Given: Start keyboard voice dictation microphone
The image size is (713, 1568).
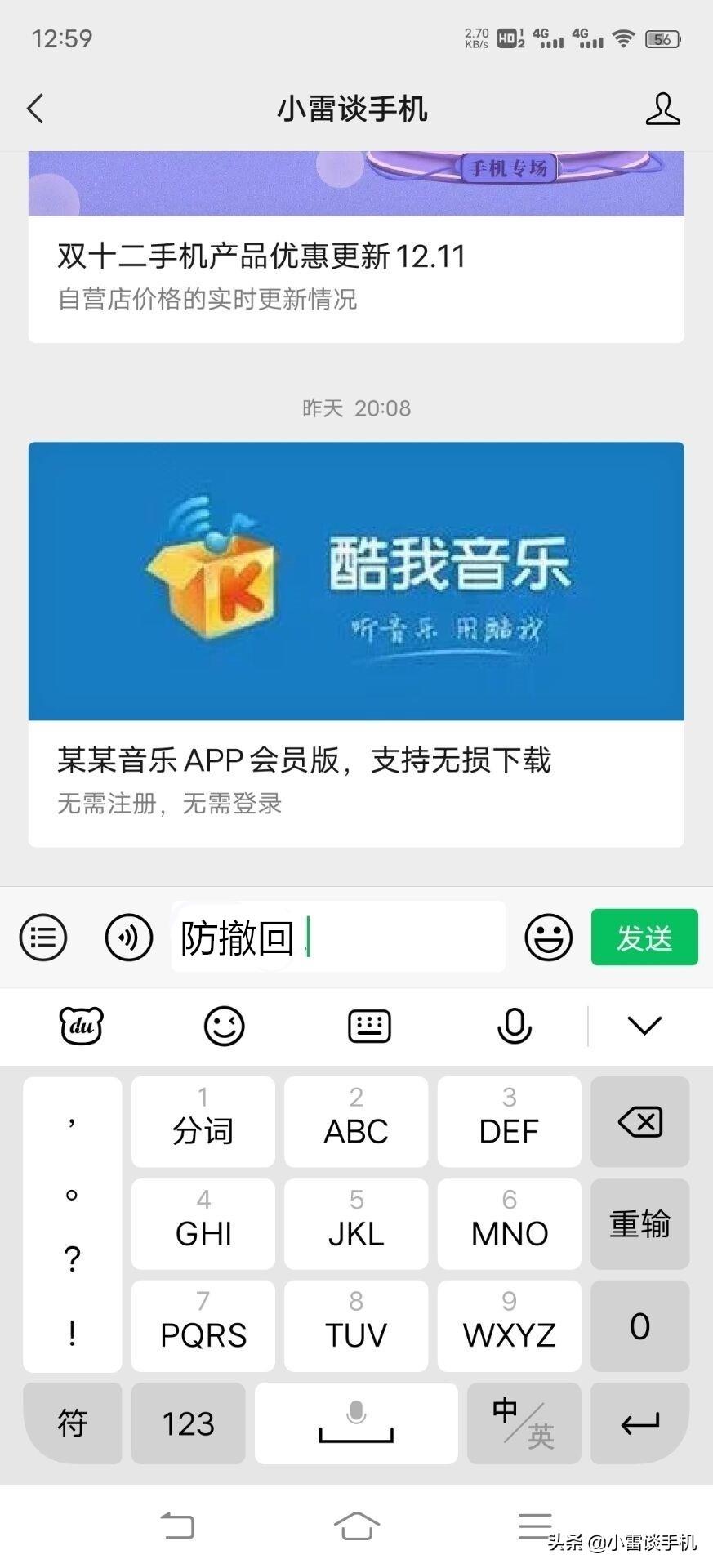Looking at the screenshot, I should [514, 1025].
